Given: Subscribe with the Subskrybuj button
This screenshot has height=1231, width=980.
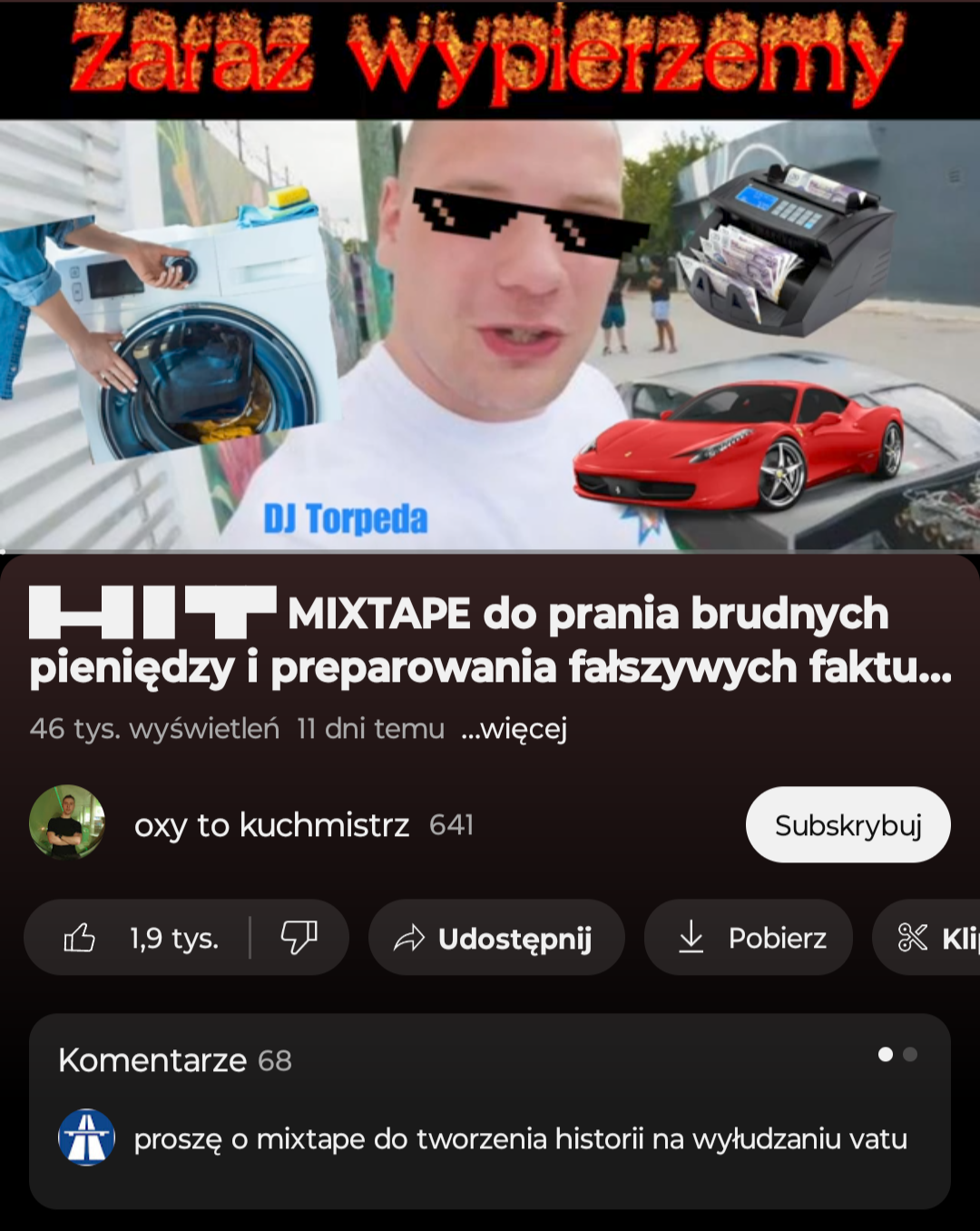Looking at the screenshot, I should (848, 825).
